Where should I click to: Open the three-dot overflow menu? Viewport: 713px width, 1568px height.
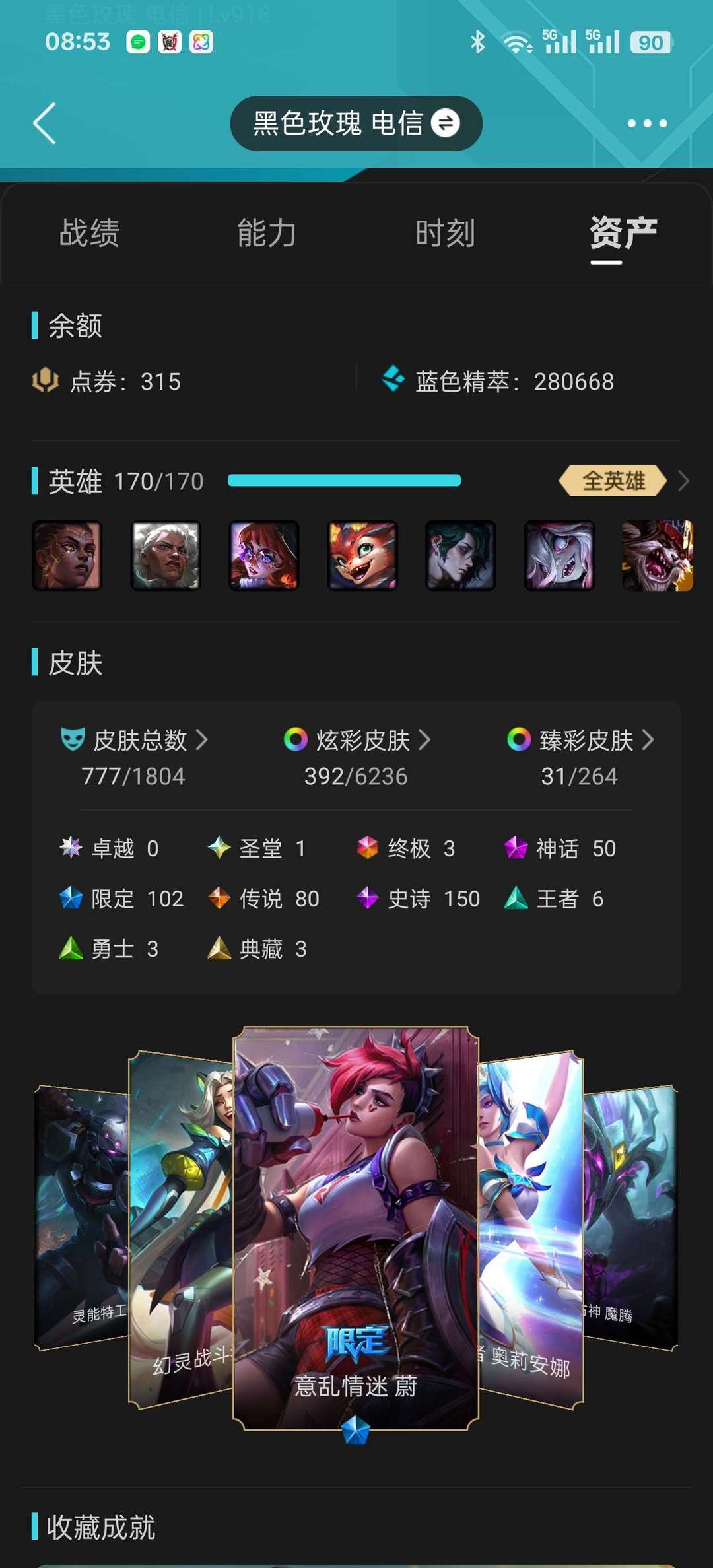[x=647, y=123]
